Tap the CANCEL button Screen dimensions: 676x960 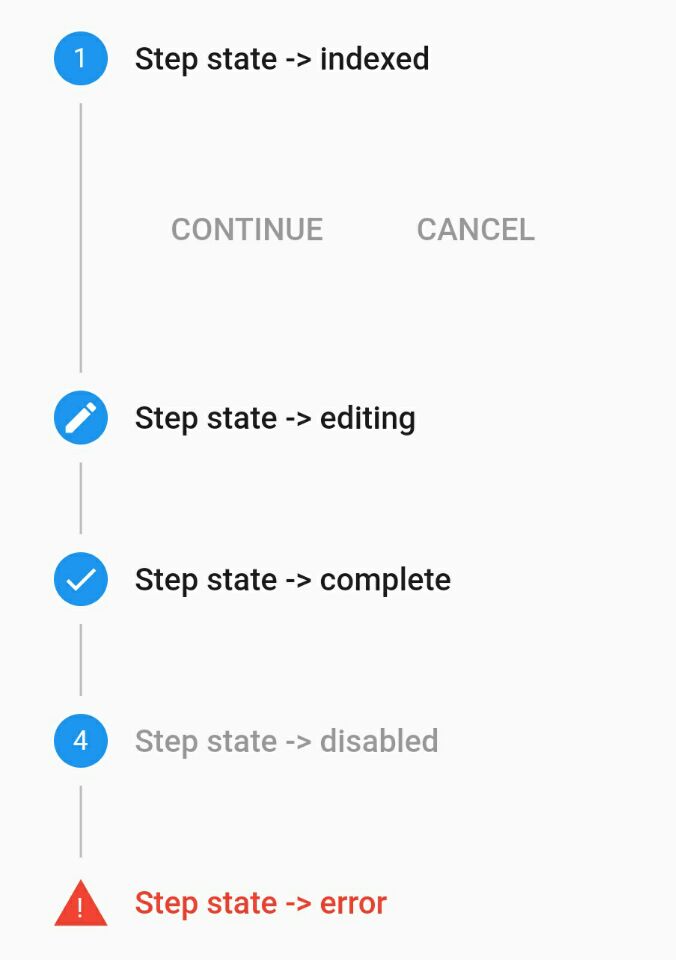point(475,230)
